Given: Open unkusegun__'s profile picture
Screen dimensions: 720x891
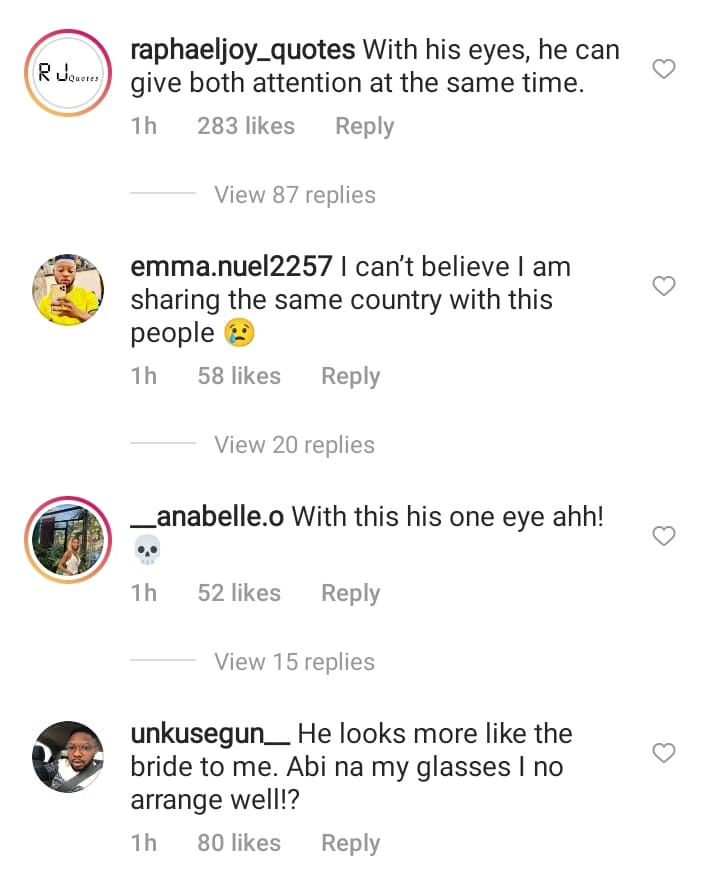Looking at the screenshot, I should (x=68, y=757).
